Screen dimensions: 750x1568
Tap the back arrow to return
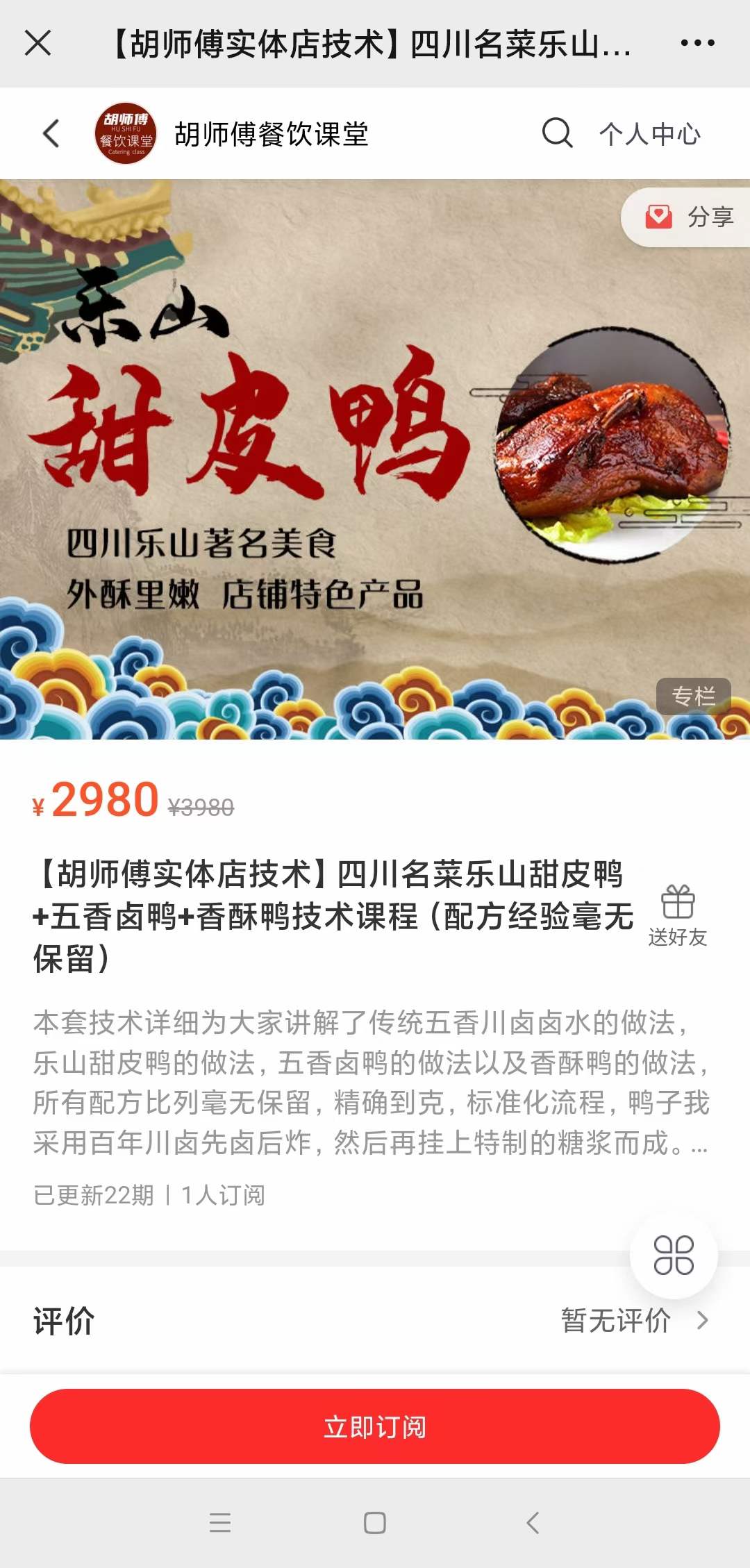(51, 133)
